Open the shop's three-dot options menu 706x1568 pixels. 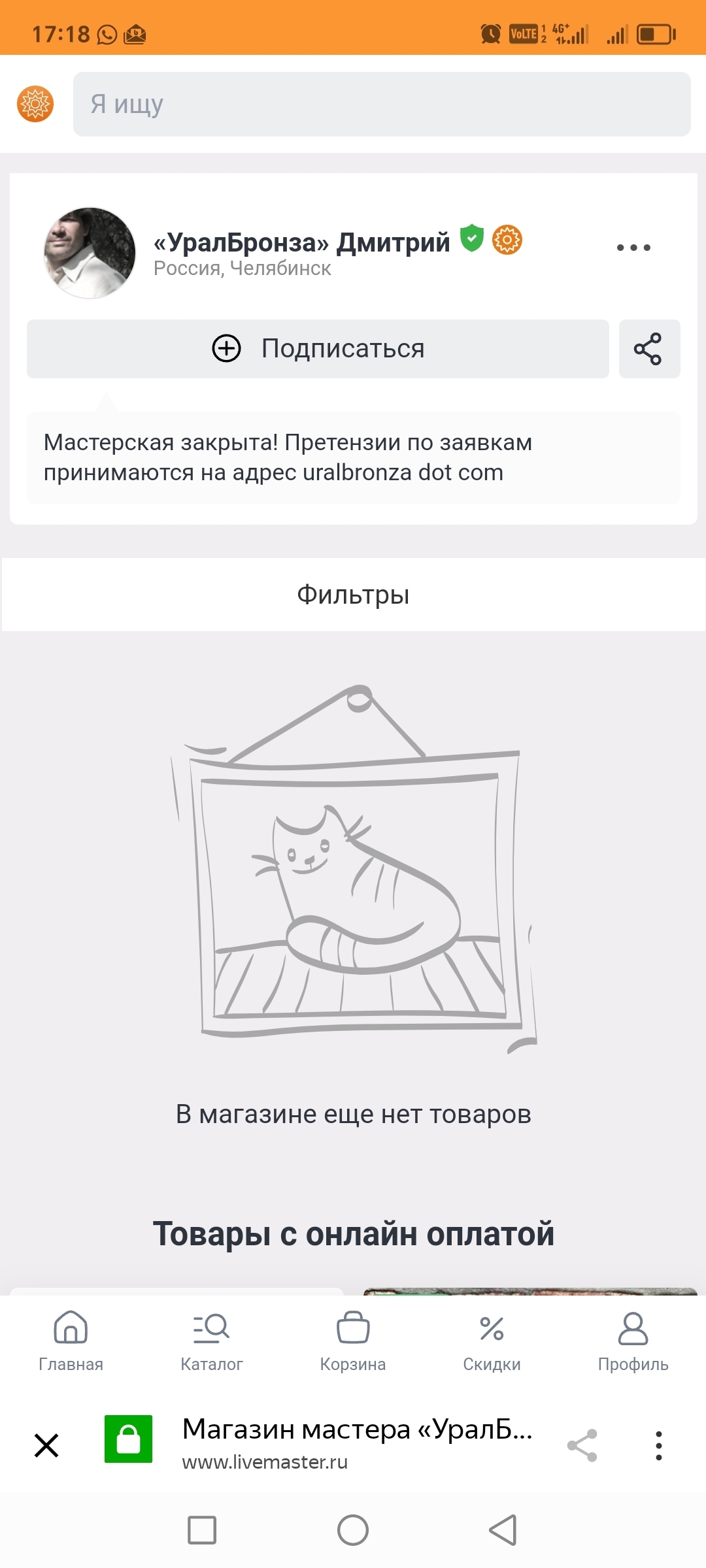[633, 248]
